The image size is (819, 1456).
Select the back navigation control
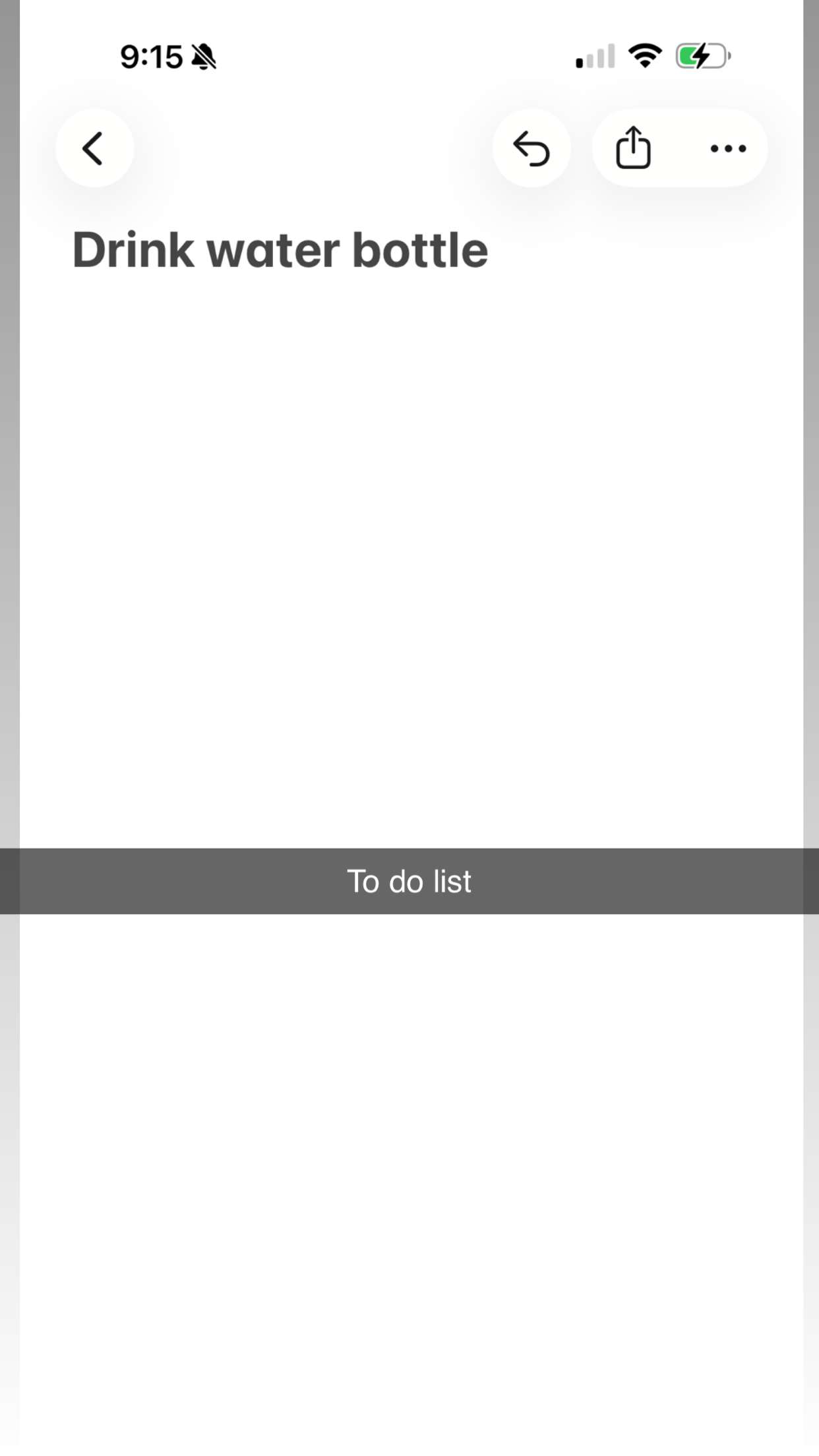(x=94, y=148)
